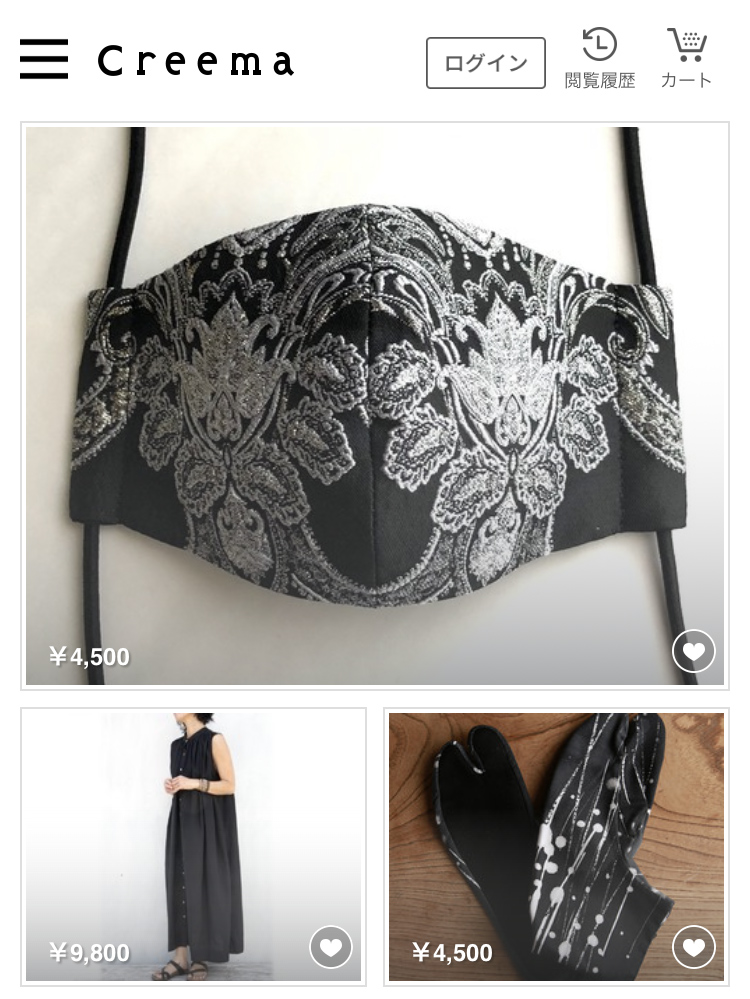
Task: Favorite the ¥4,500 tabi socks
Action: pos(693,946)
